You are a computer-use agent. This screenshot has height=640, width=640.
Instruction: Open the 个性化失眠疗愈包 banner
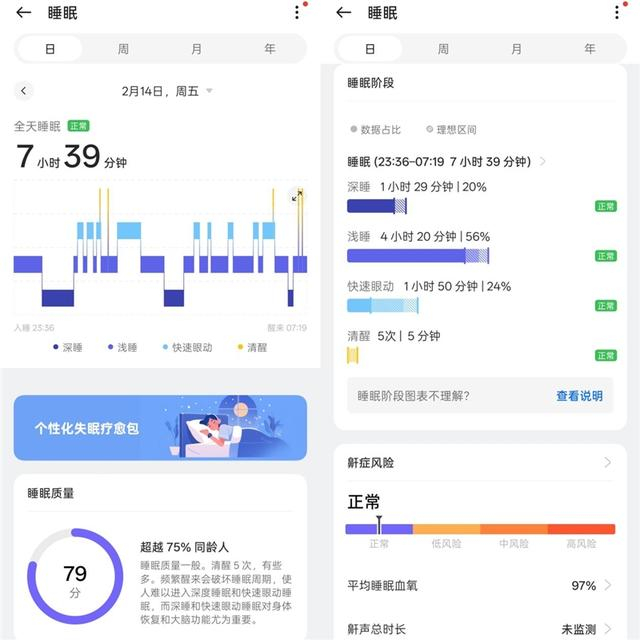coord(160,427)
